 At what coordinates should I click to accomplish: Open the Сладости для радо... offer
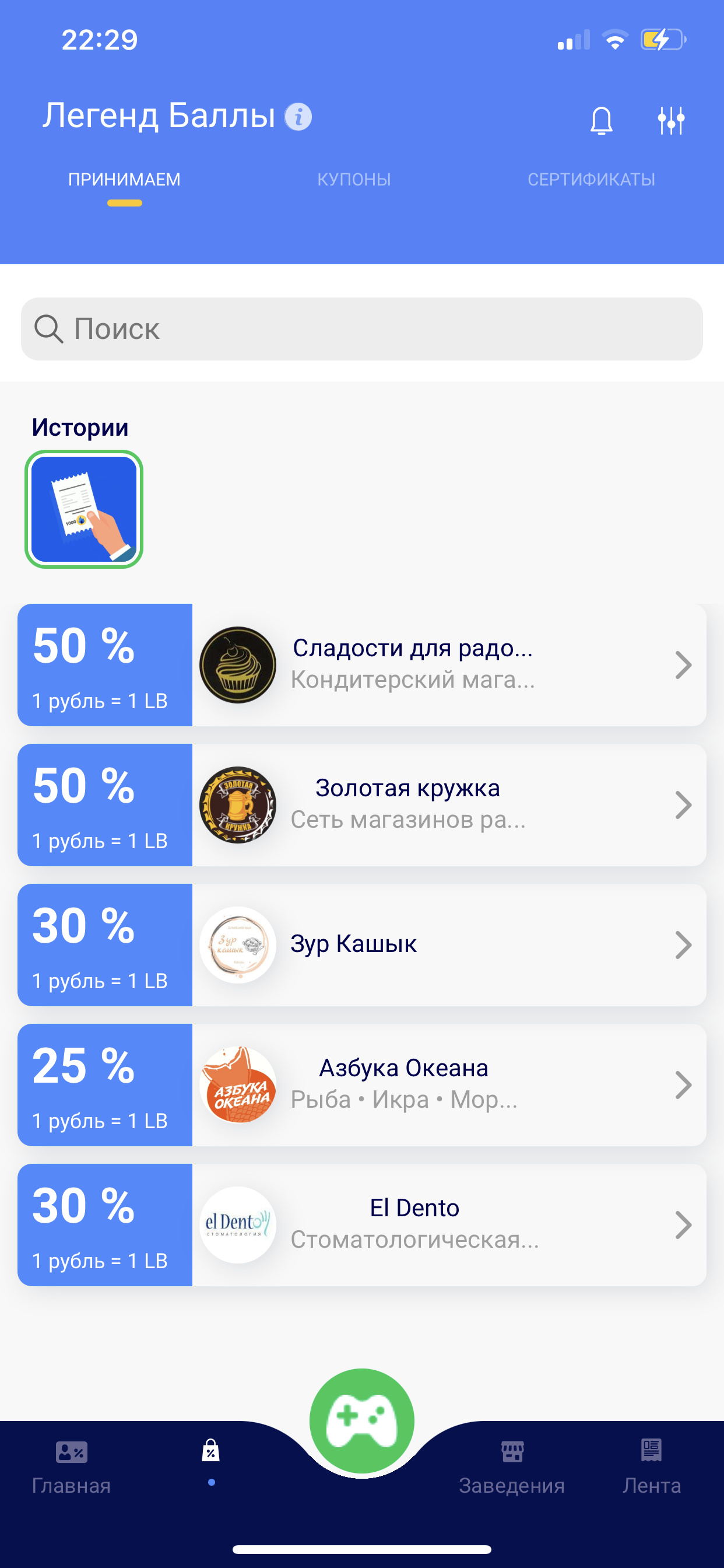click(414, 664)
